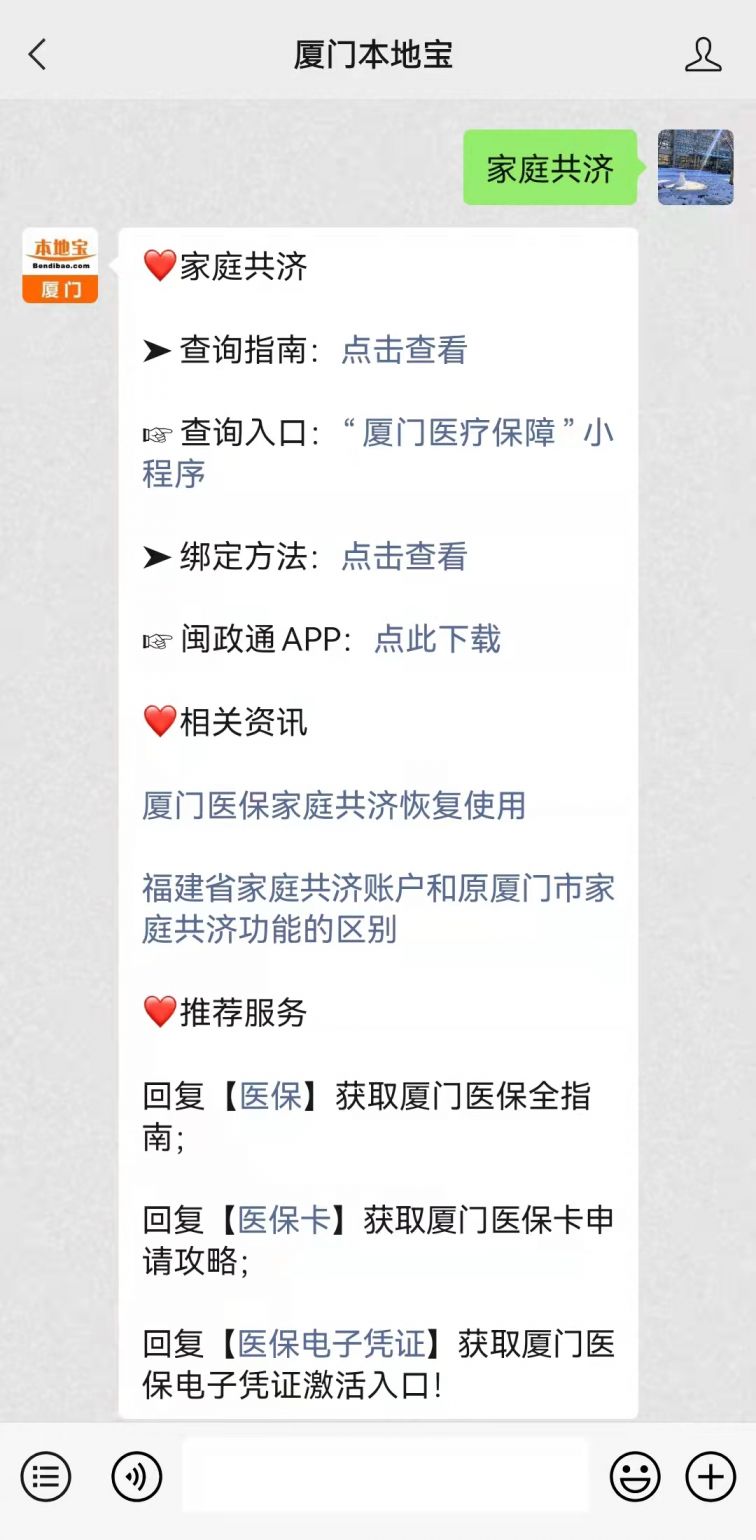Open the emoji picker
The image size is (756, 1540).
point(635,1476)
